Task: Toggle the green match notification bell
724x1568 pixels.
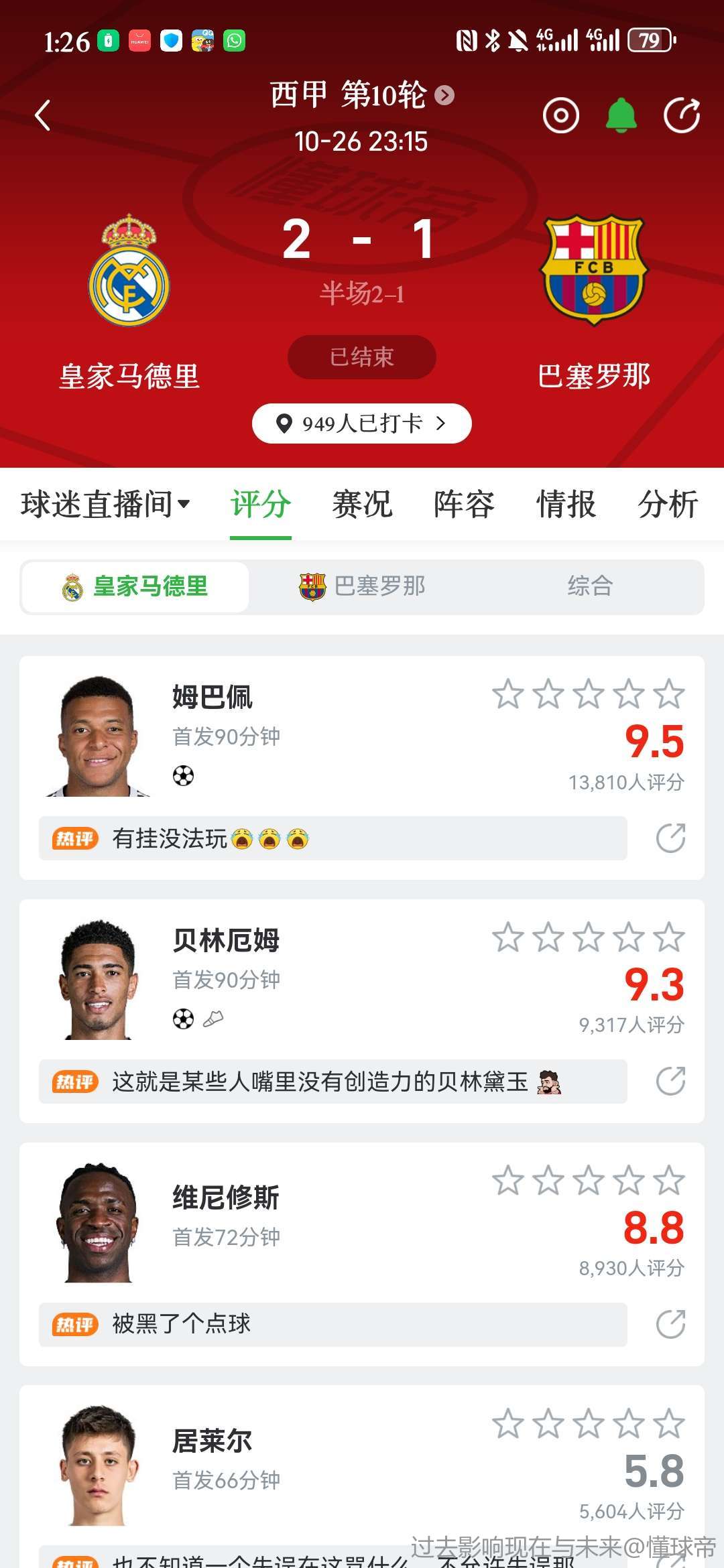Action: (621, 115)
